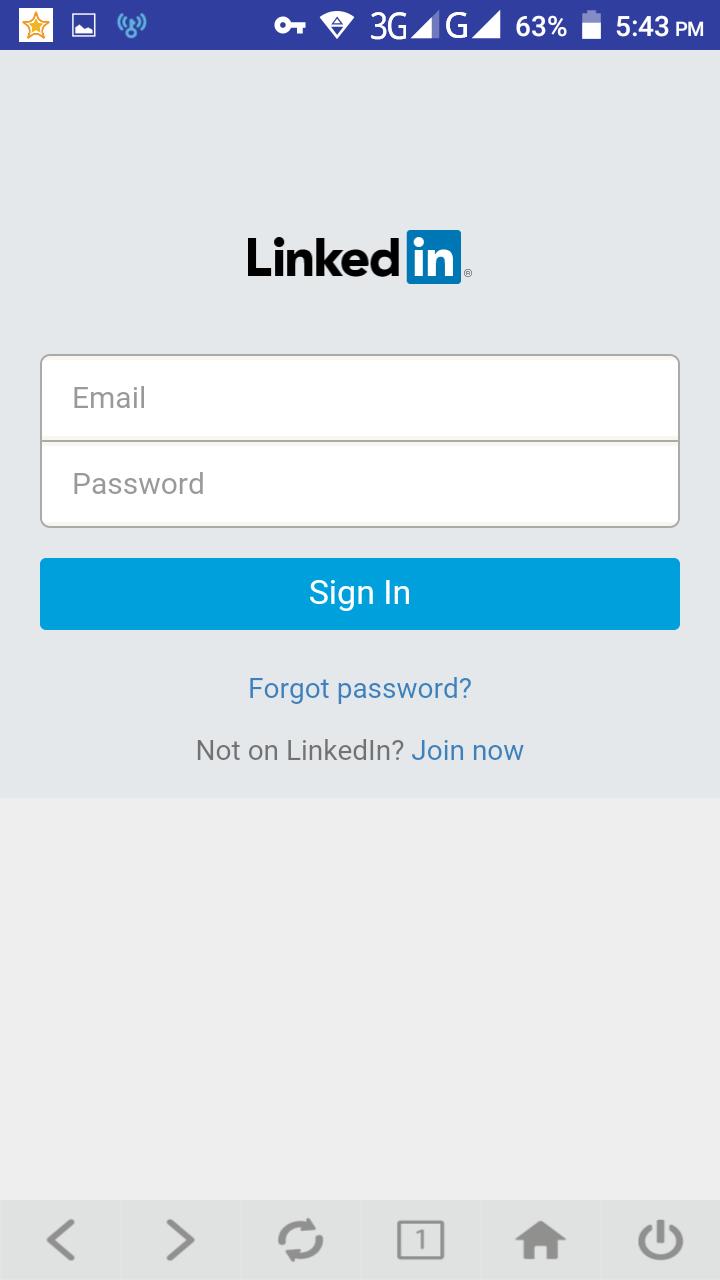The image size is (720, 1280).
Task: Select Join now to create account
Action: click(467, 750)
